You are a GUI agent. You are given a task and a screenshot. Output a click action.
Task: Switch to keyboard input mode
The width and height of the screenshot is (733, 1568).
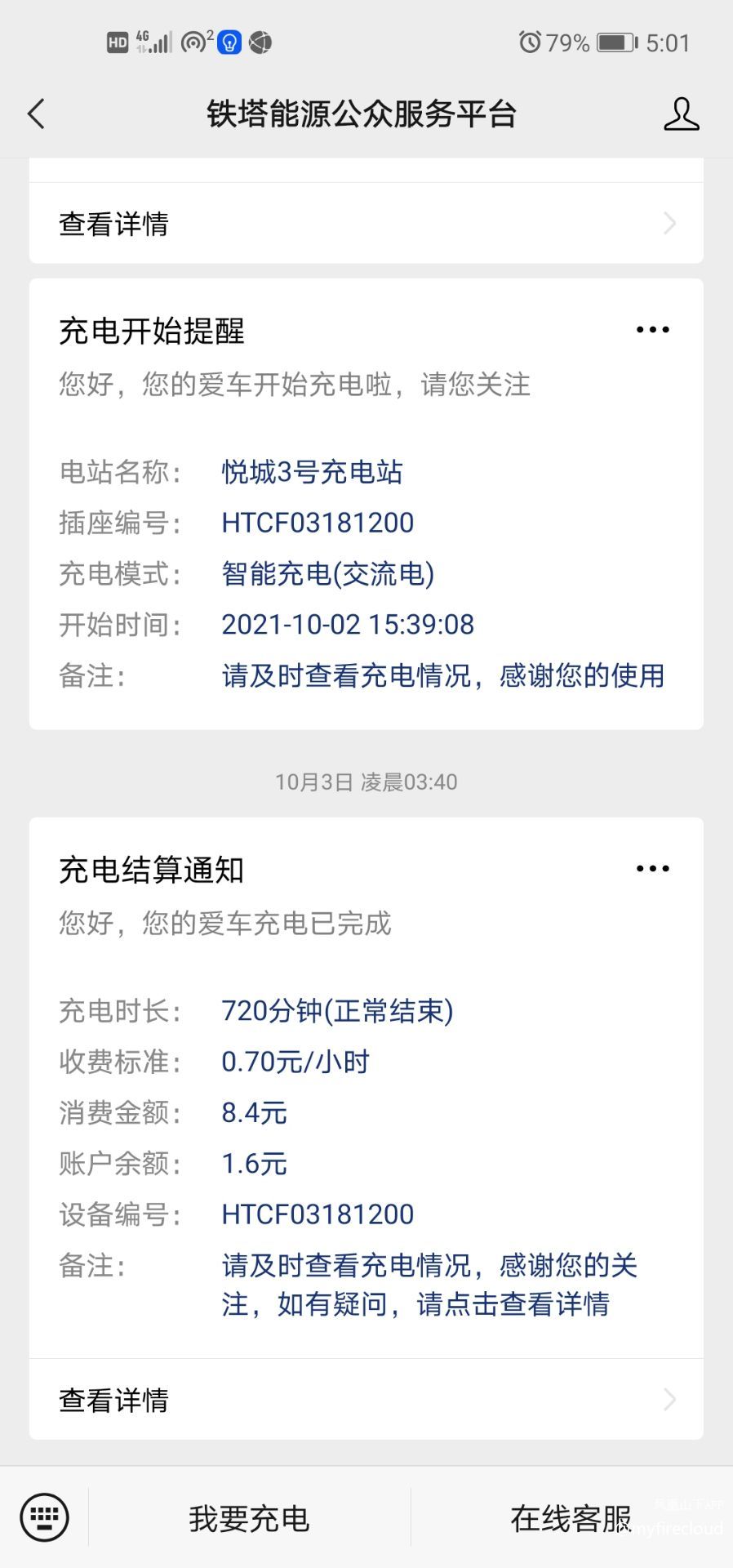pyautogui.click(x=44, y=1518)
